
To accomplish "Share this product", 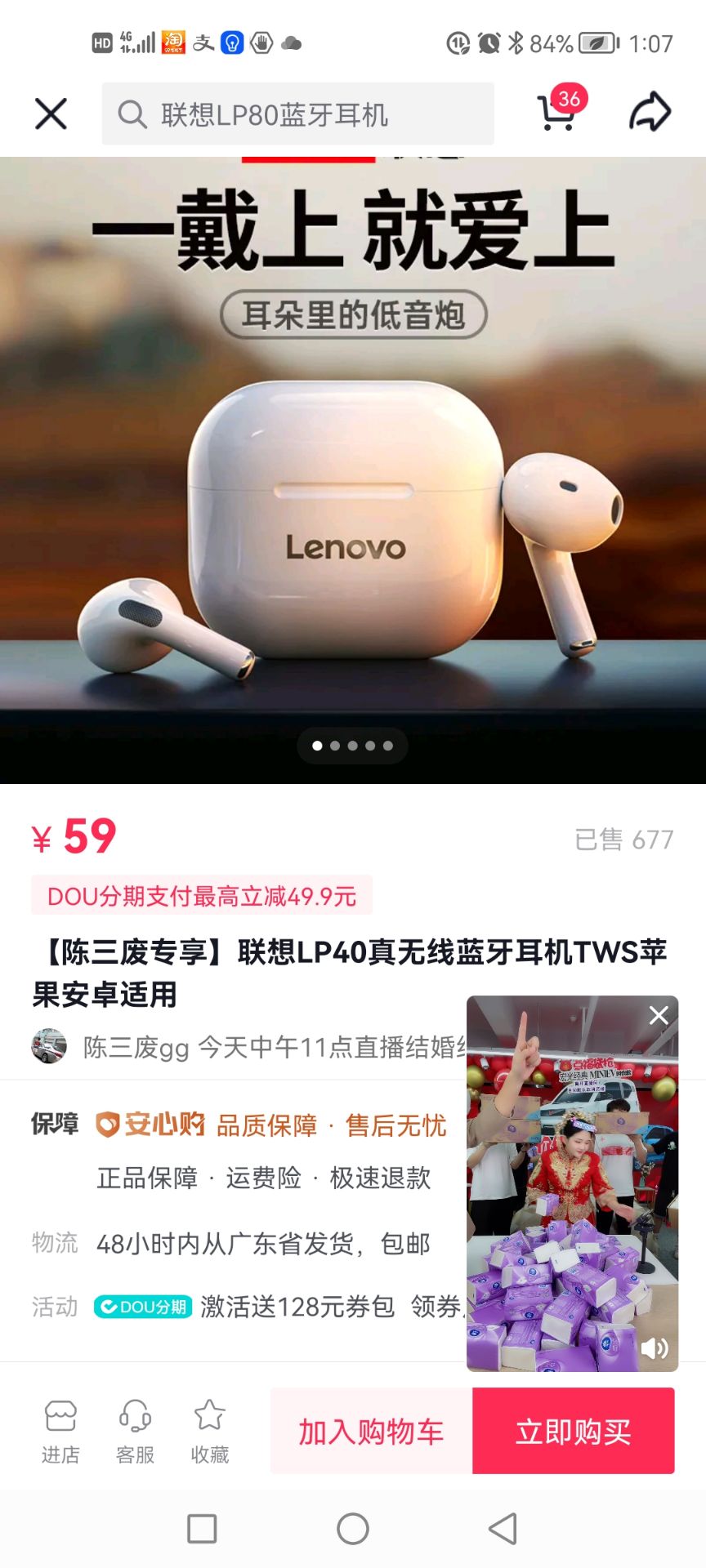I will point(650,112).
